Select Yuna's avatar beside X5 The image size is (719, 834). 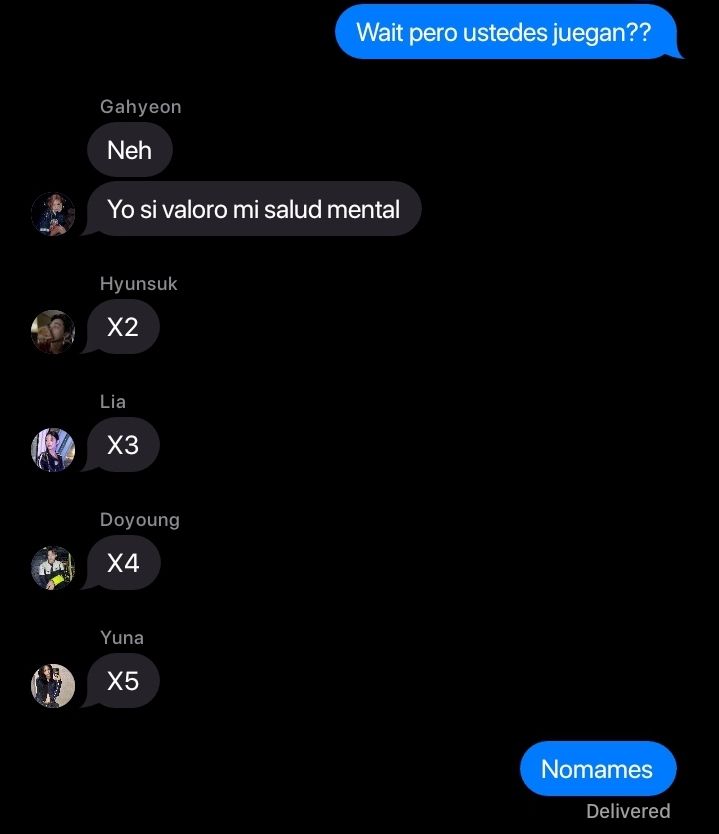[x=53, y=686]
